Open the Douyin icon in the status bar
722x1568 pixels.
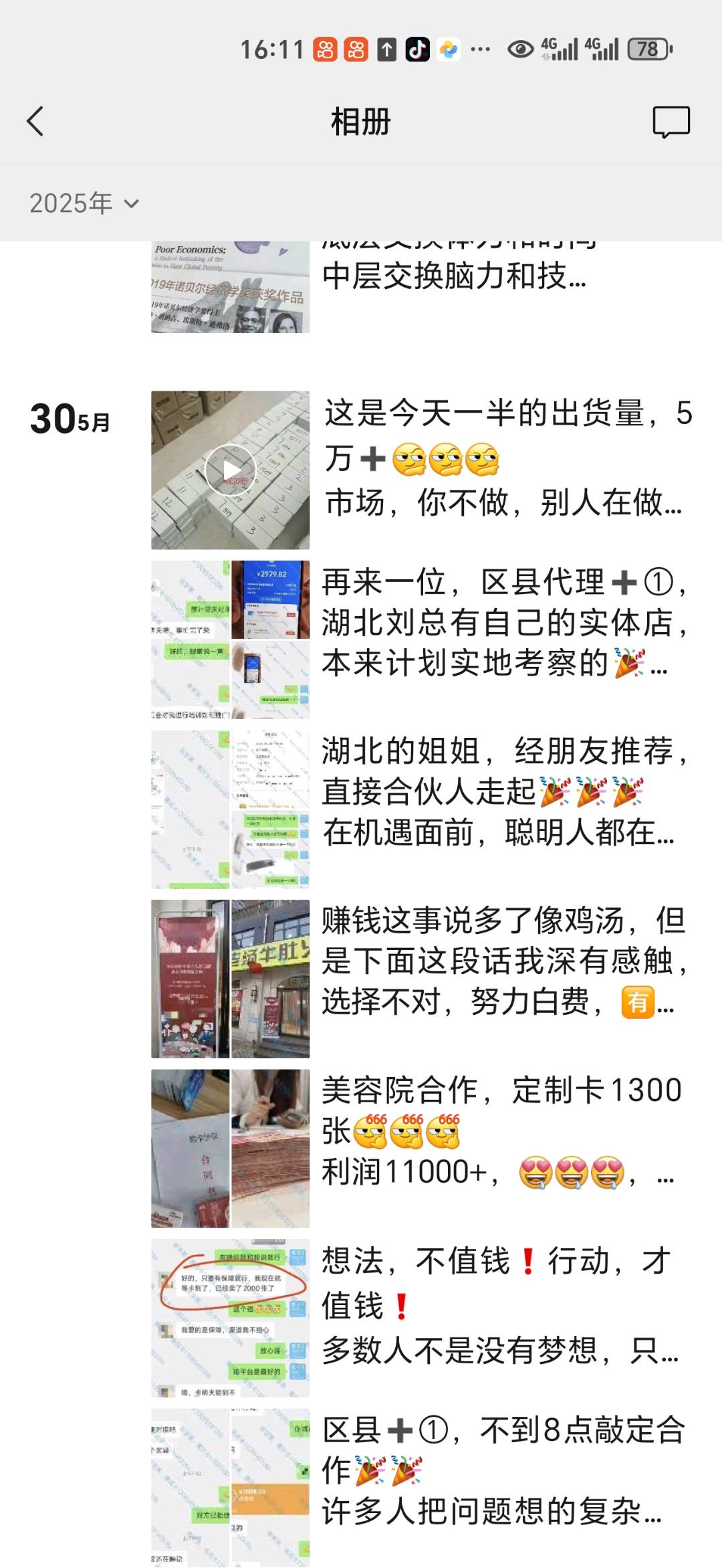(x=416, y=49)
